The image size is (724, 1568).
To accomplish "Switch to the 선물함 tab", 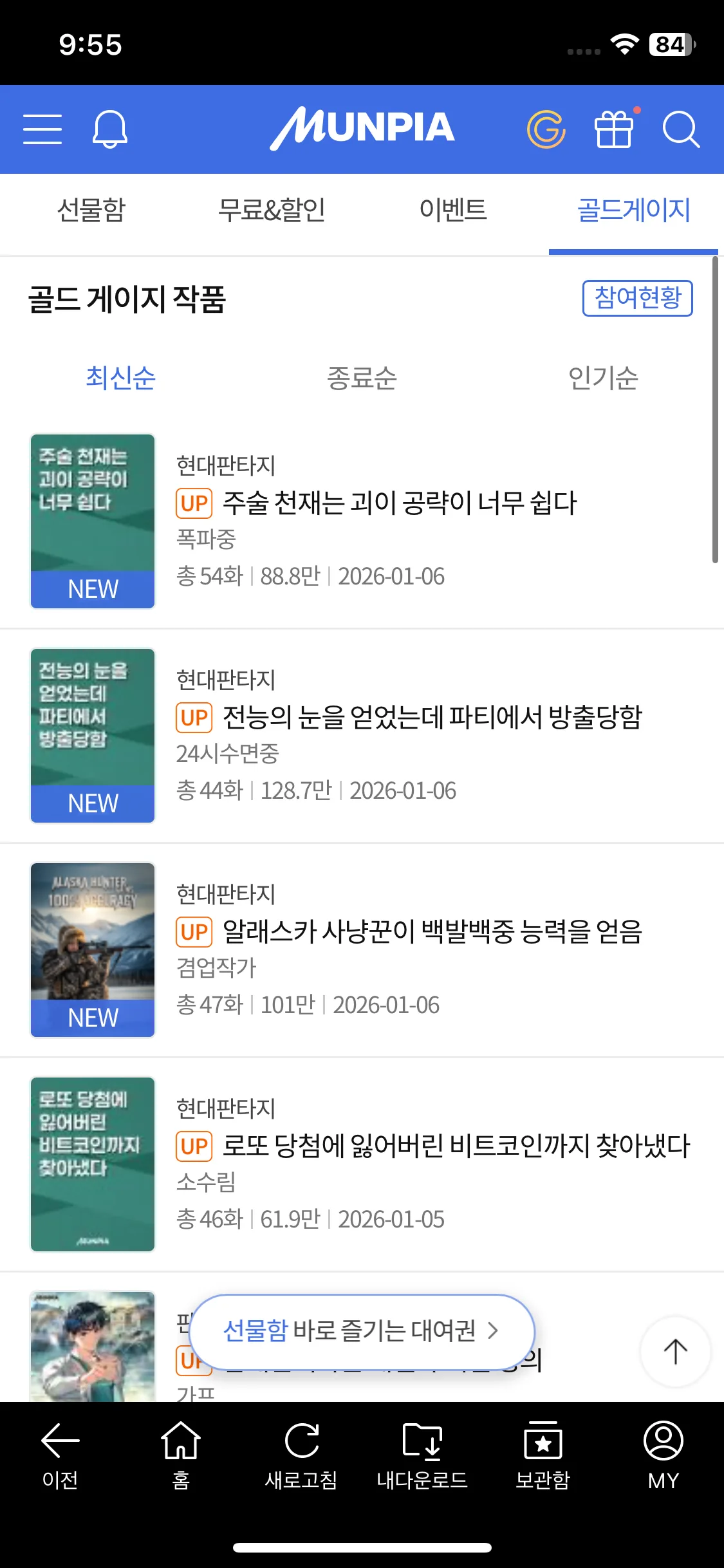I will coord(91,210).
